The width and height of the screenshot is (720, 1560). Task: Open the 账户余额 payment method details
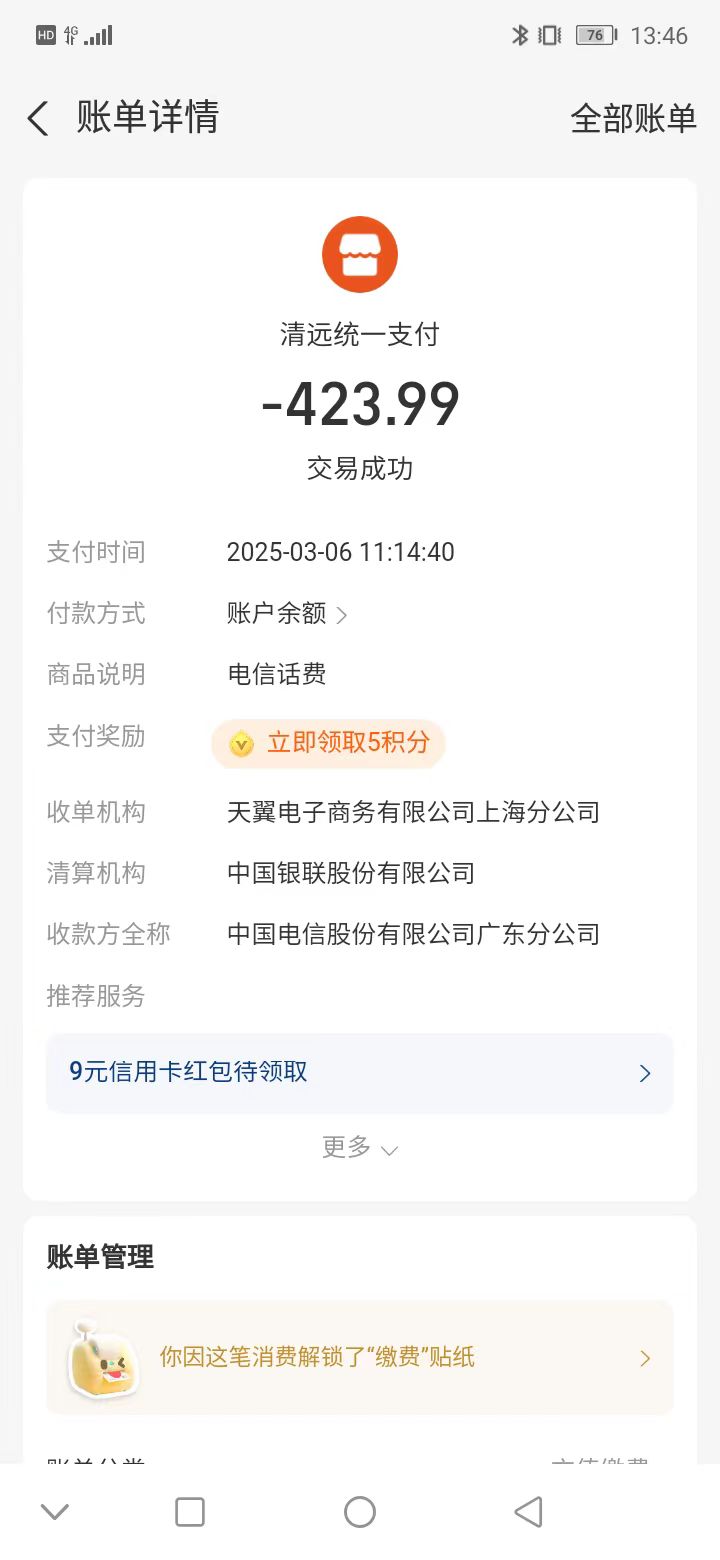pos(287,614)
